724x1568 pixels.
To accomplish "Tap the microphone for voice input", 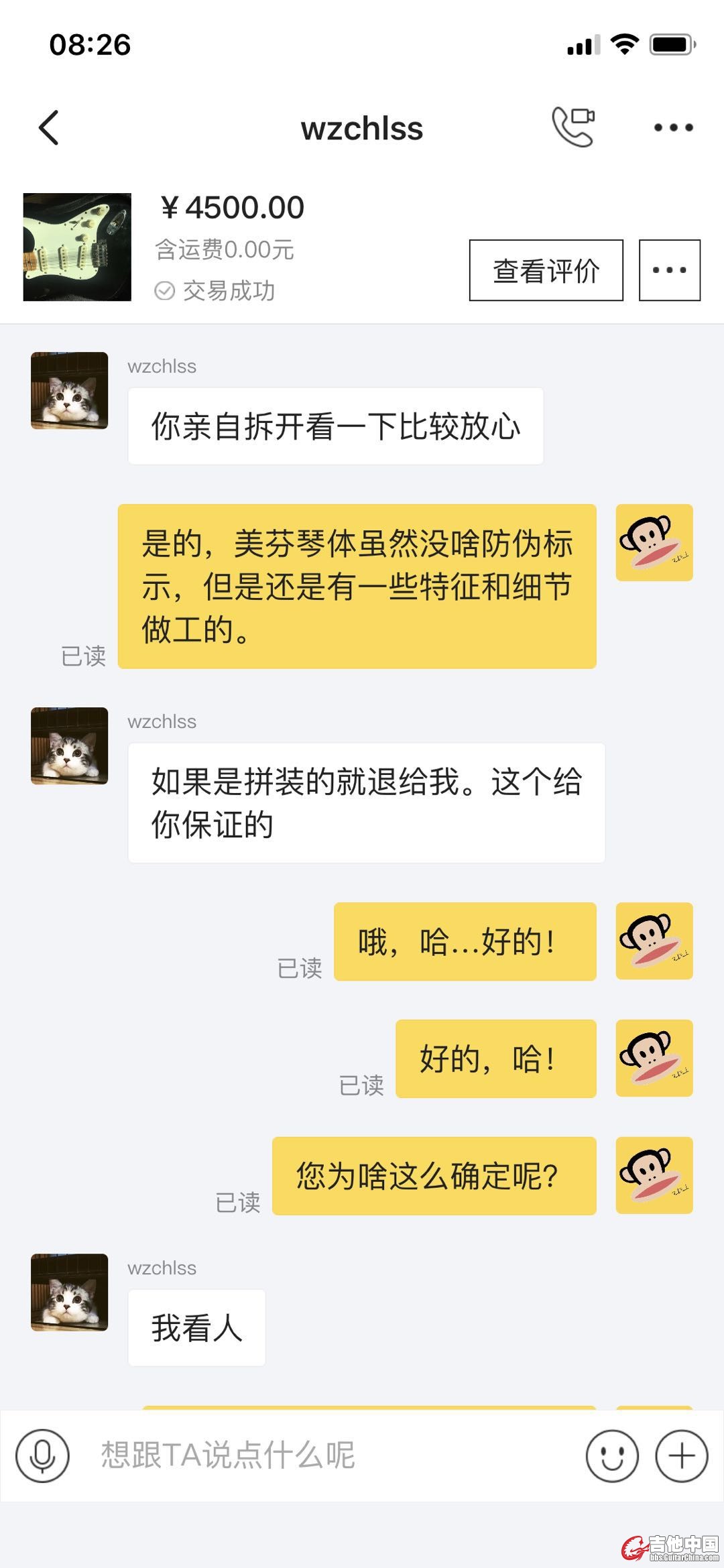I will (x=43, y=1455).
